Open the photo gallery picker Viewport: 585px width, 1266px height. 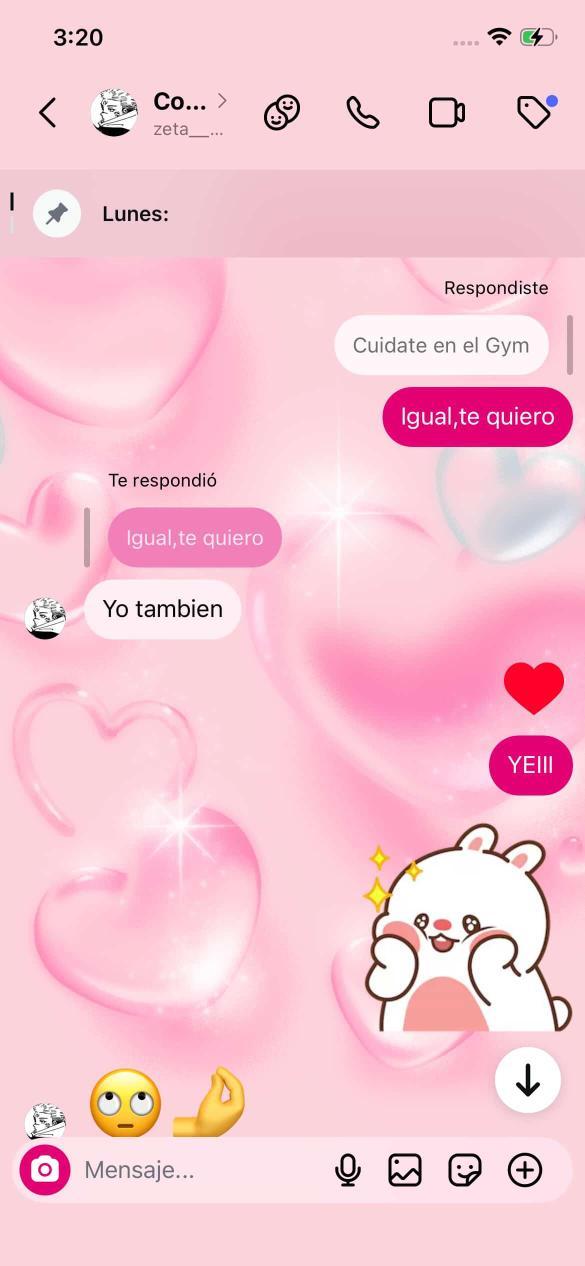pyautogui.click(x=405, y=1170)
